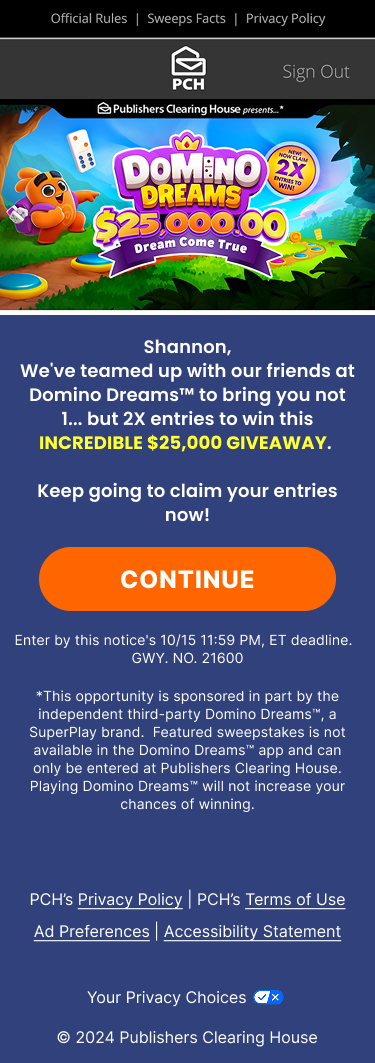Open the Official Rules link
The image size is (375, 1063).
[89, 18]
